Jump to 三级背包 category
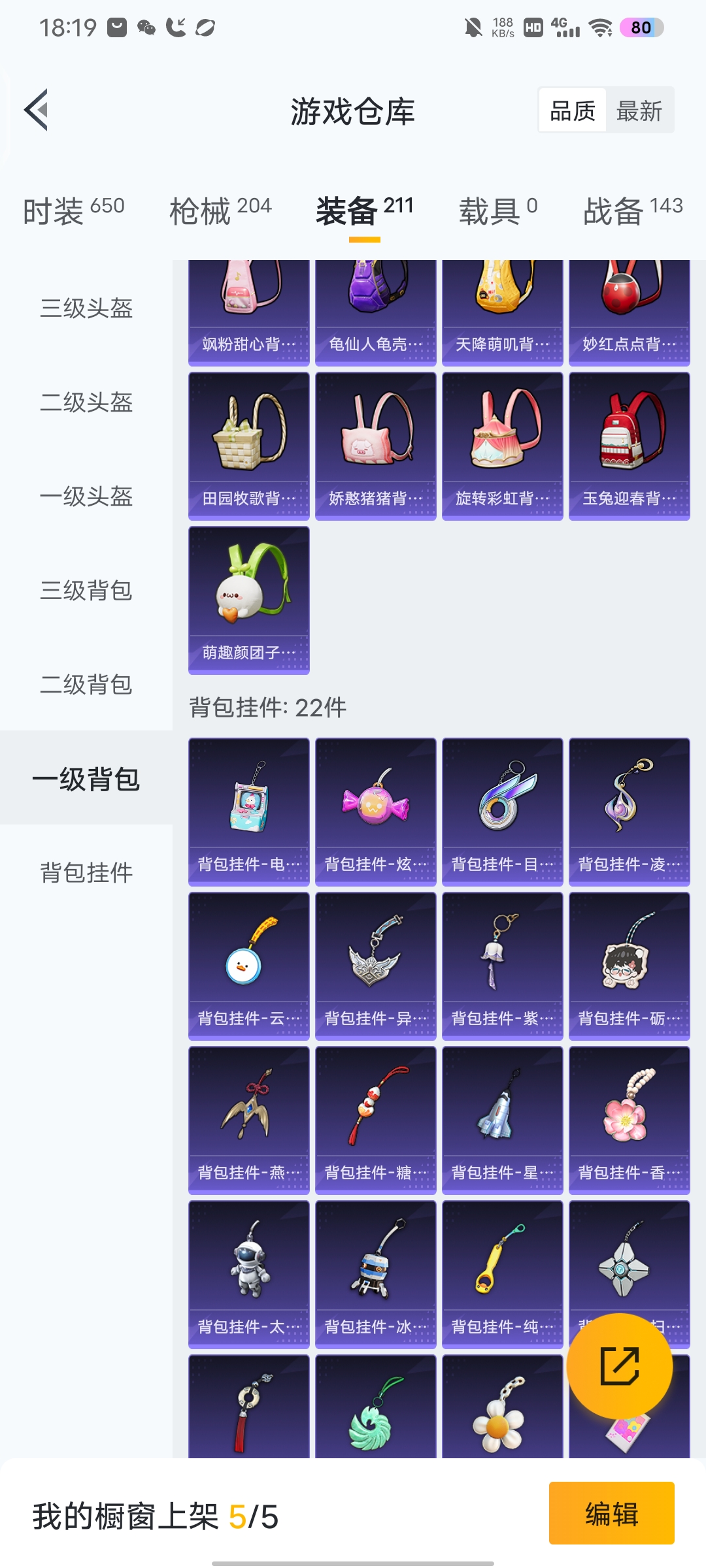This screenshot has height=1568, width=706. (x=86, y=591)
